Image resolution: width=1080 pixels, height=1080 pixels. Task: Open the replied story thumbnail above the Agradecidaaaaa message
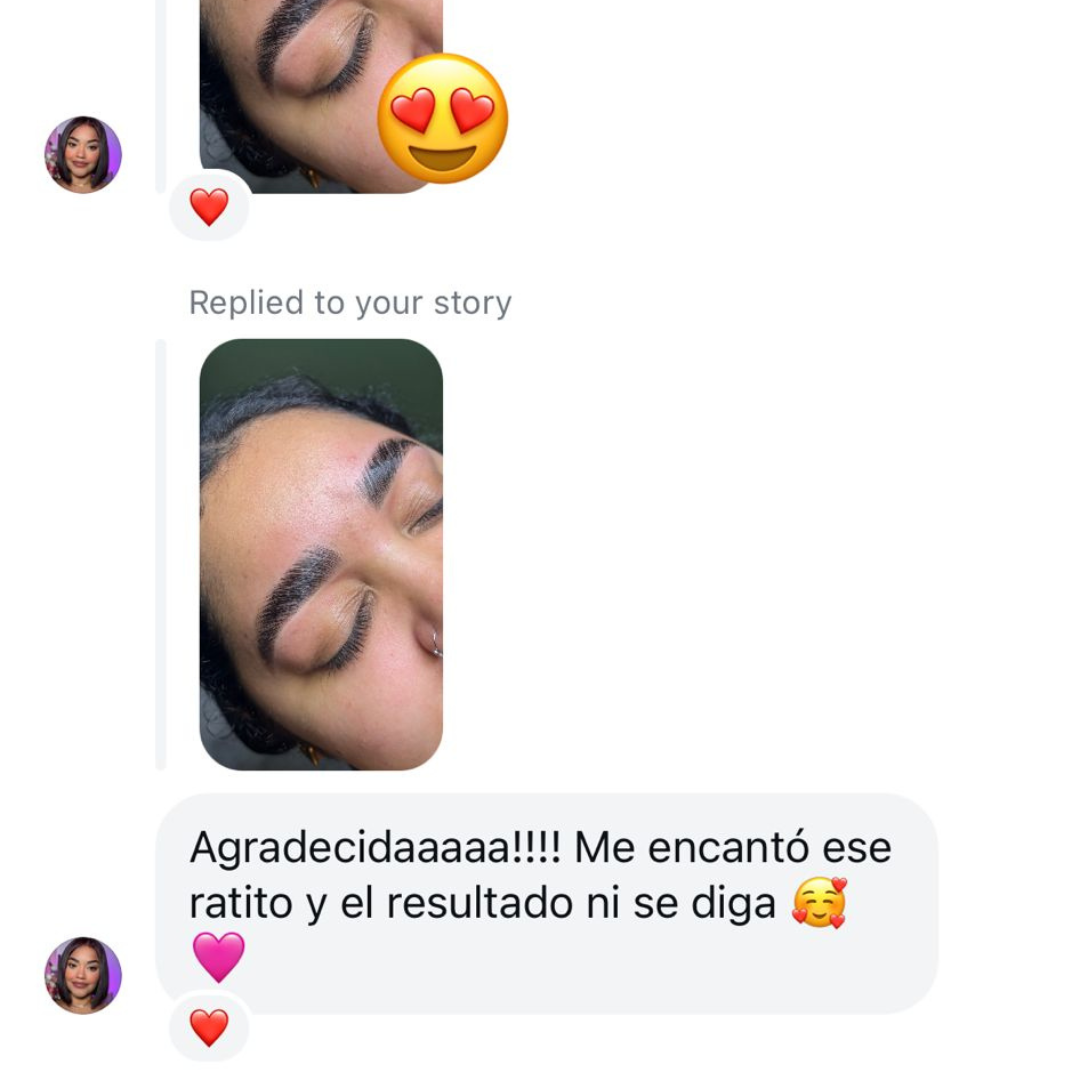(321, 554)
